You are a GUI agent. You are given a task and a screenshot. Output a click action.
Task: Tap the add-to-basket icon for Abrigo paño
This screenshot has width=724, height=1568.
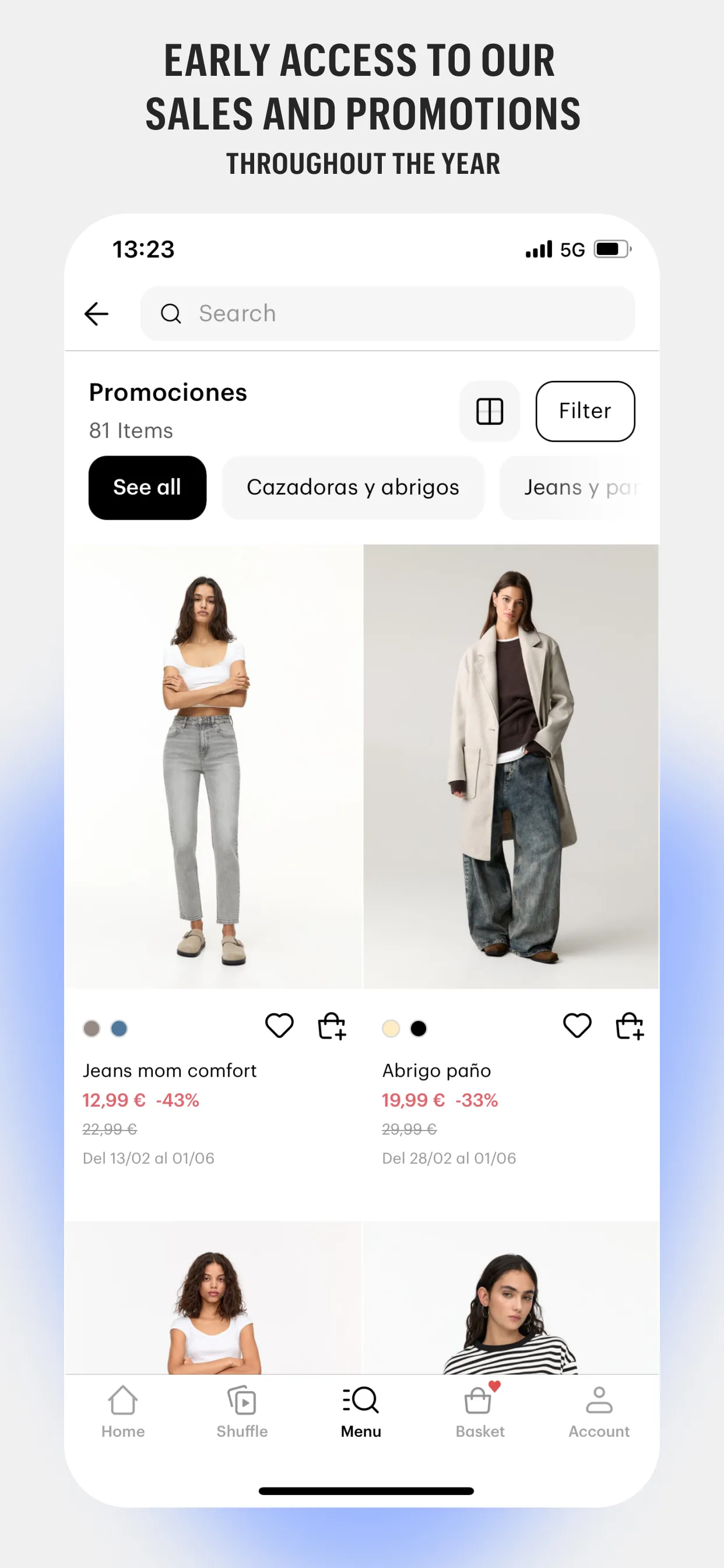(630, 1027)
